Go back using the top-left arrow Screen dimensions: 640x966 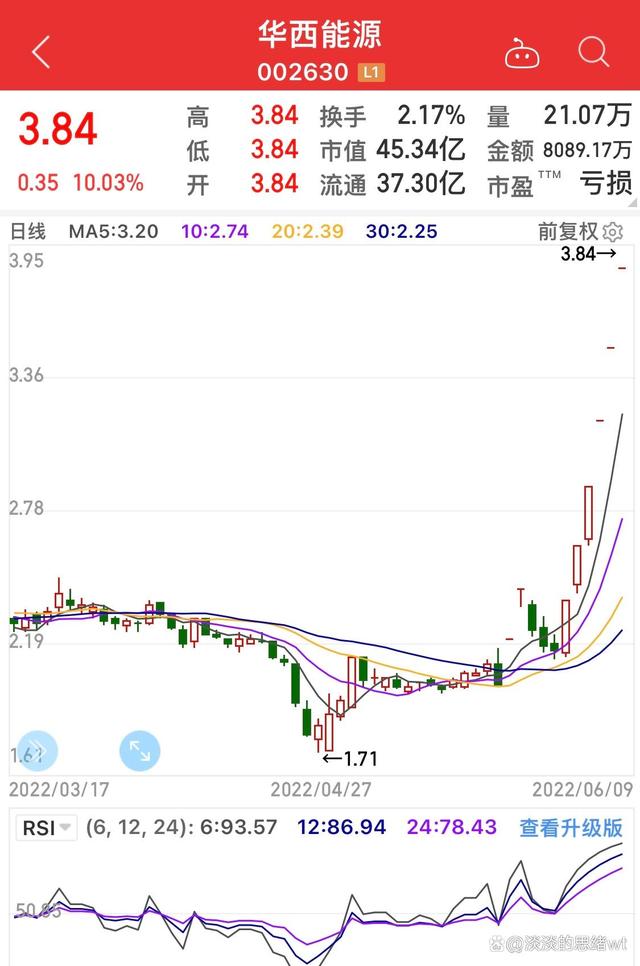click(x=40, y=52)
